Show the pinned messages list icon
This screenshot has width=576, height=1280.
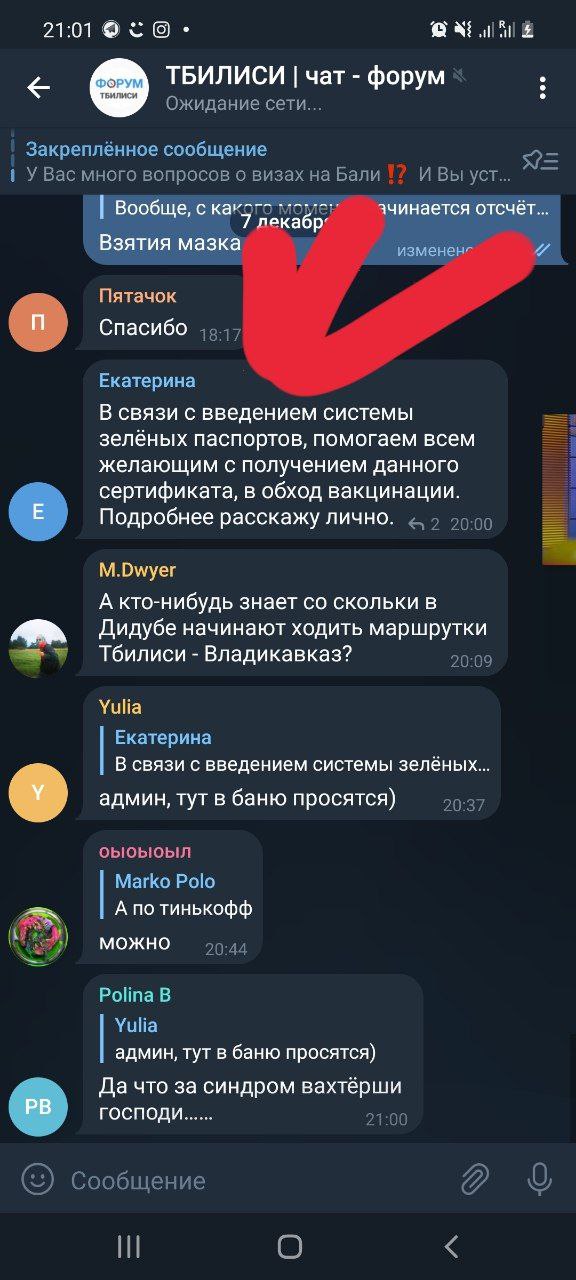point(541,161)
